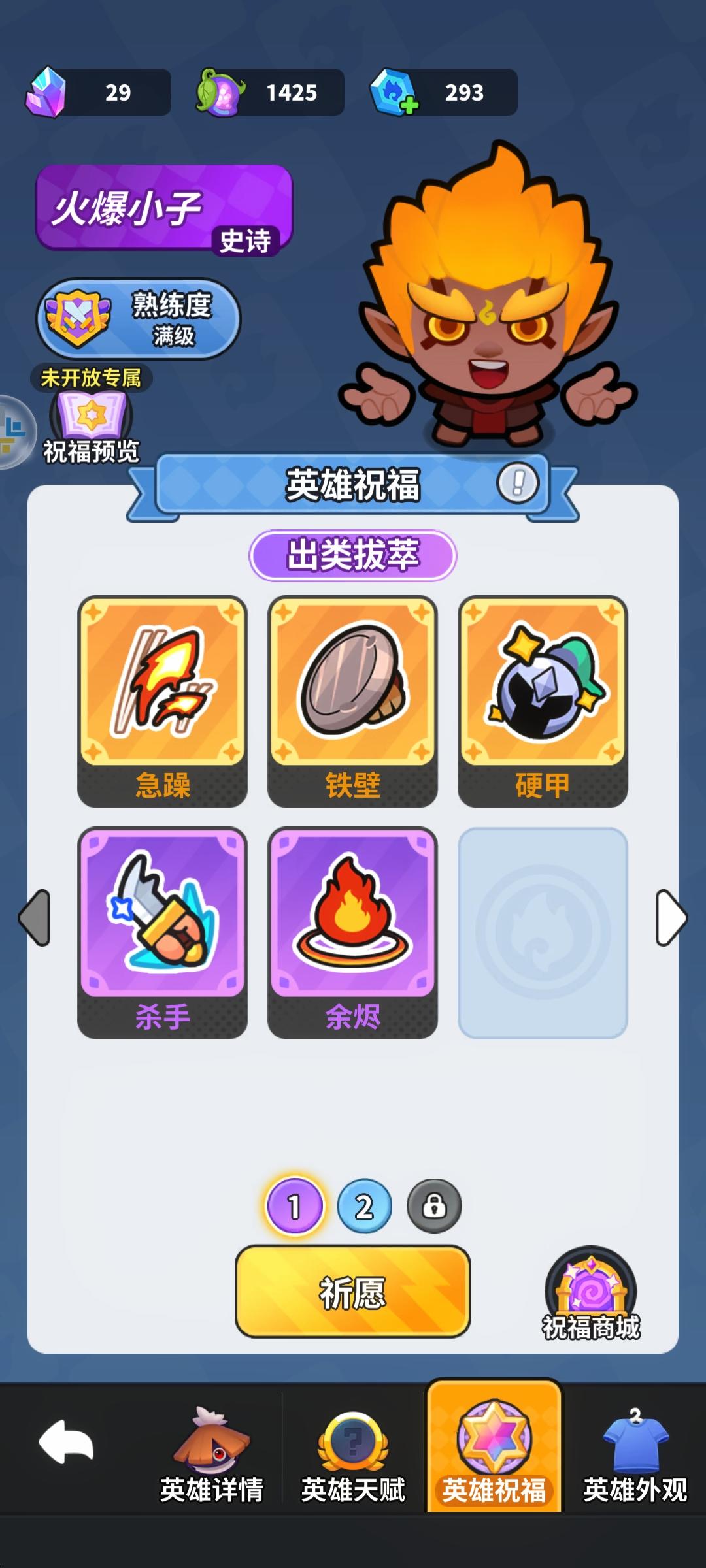
Task: Open the 英雄祝福 info tooltip
Action: click(516, 483)
